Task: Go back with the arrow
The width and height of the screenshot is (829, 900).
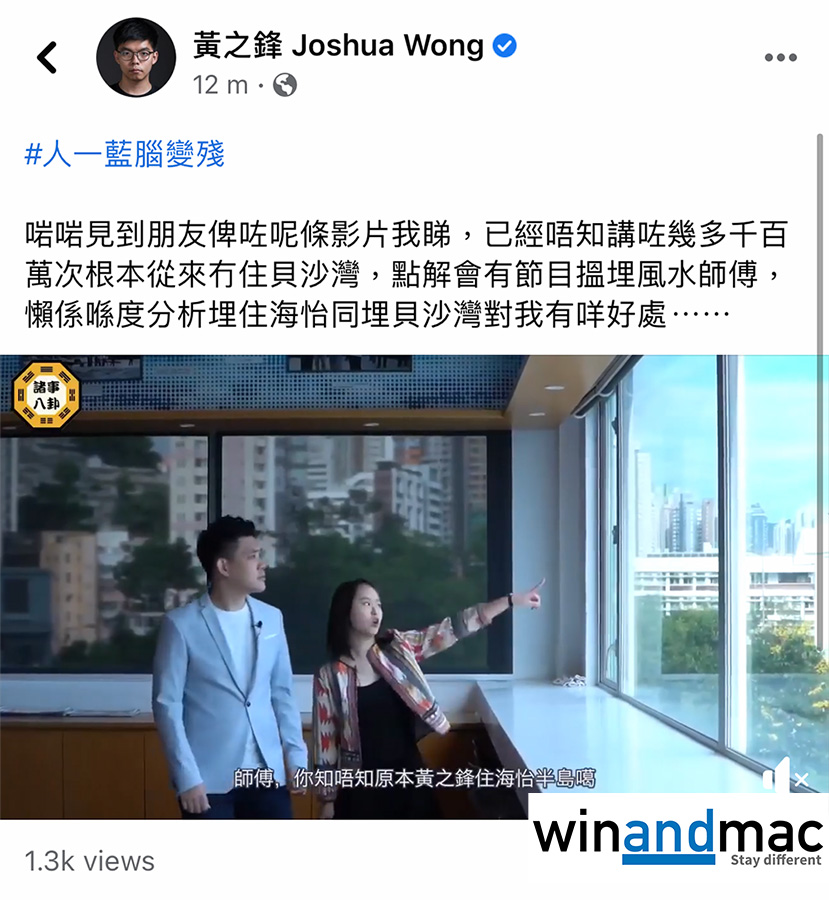Action: pyautogui.click(x=47, y=58)
